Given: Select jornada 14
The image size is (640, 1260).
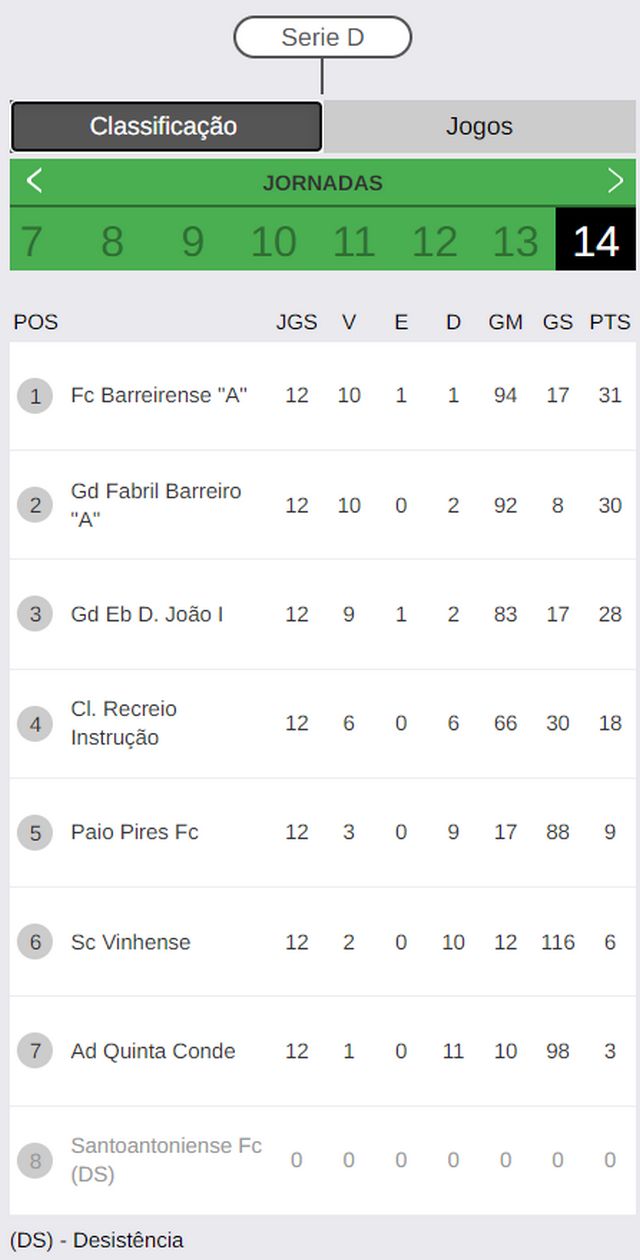Looking at the screenshot, I should point(596,241).
